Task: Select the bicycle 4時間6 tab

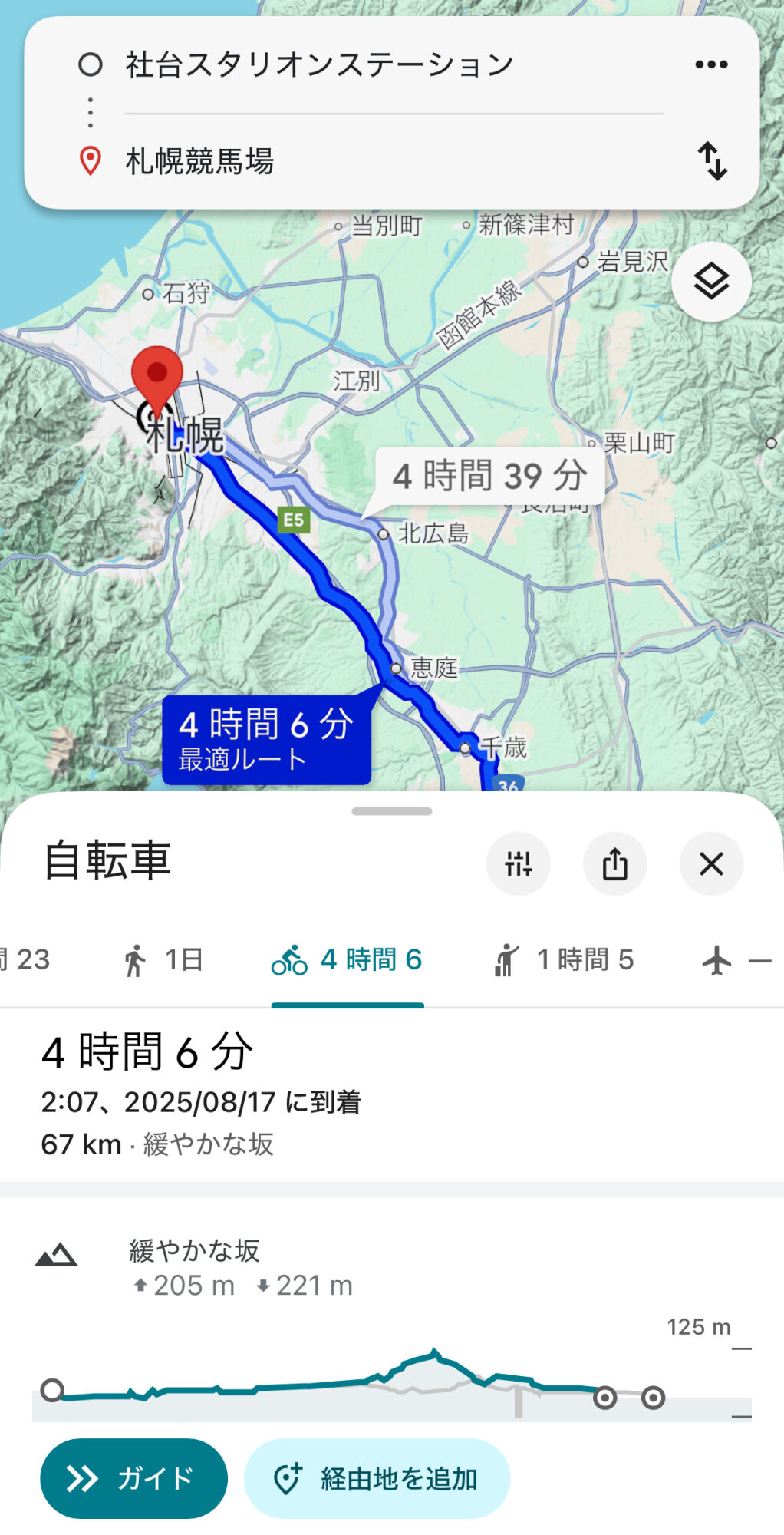Action: [x=348, y=960]
